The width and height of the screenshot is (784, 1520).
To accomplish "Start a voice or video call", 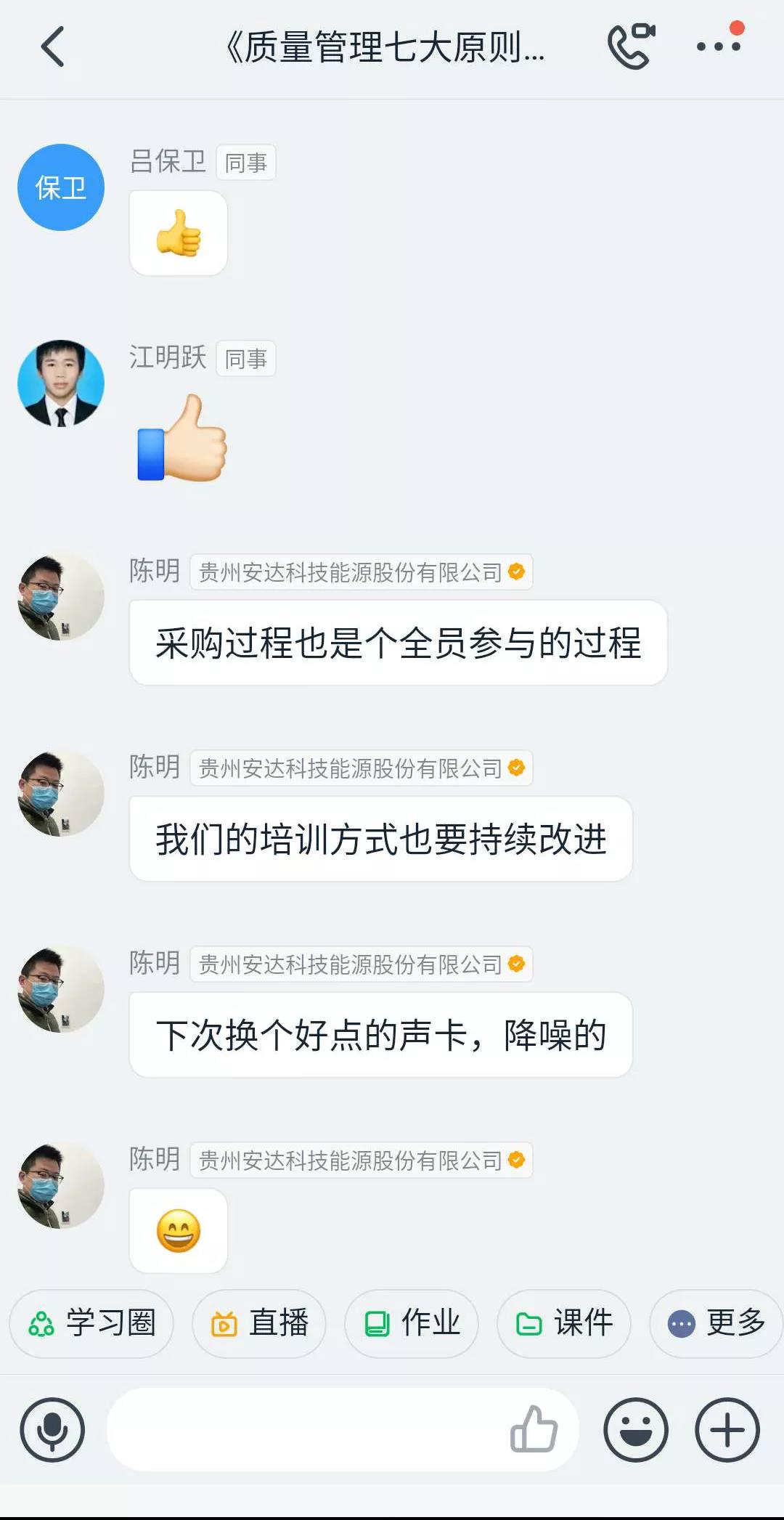I will (x=630, y=46).
